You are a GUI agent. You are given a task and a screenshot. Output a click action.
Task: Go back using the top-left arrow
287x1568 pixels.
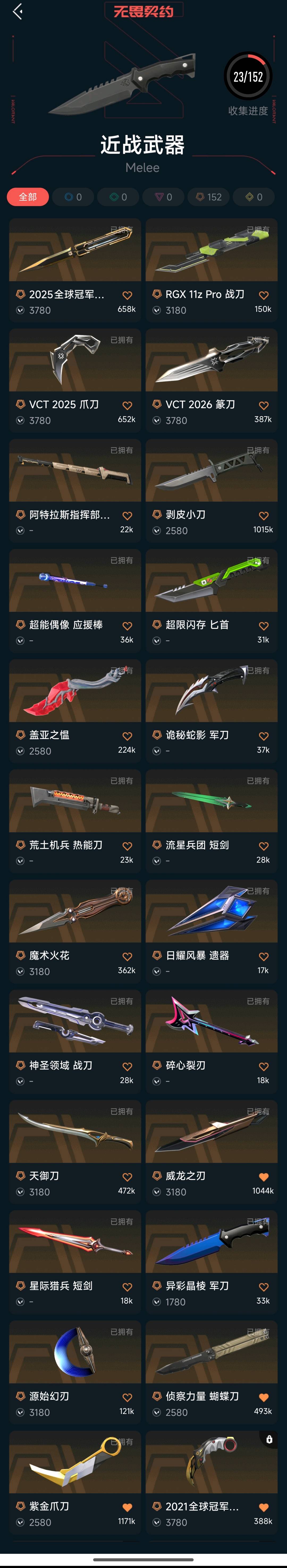[x=18, y=11]
